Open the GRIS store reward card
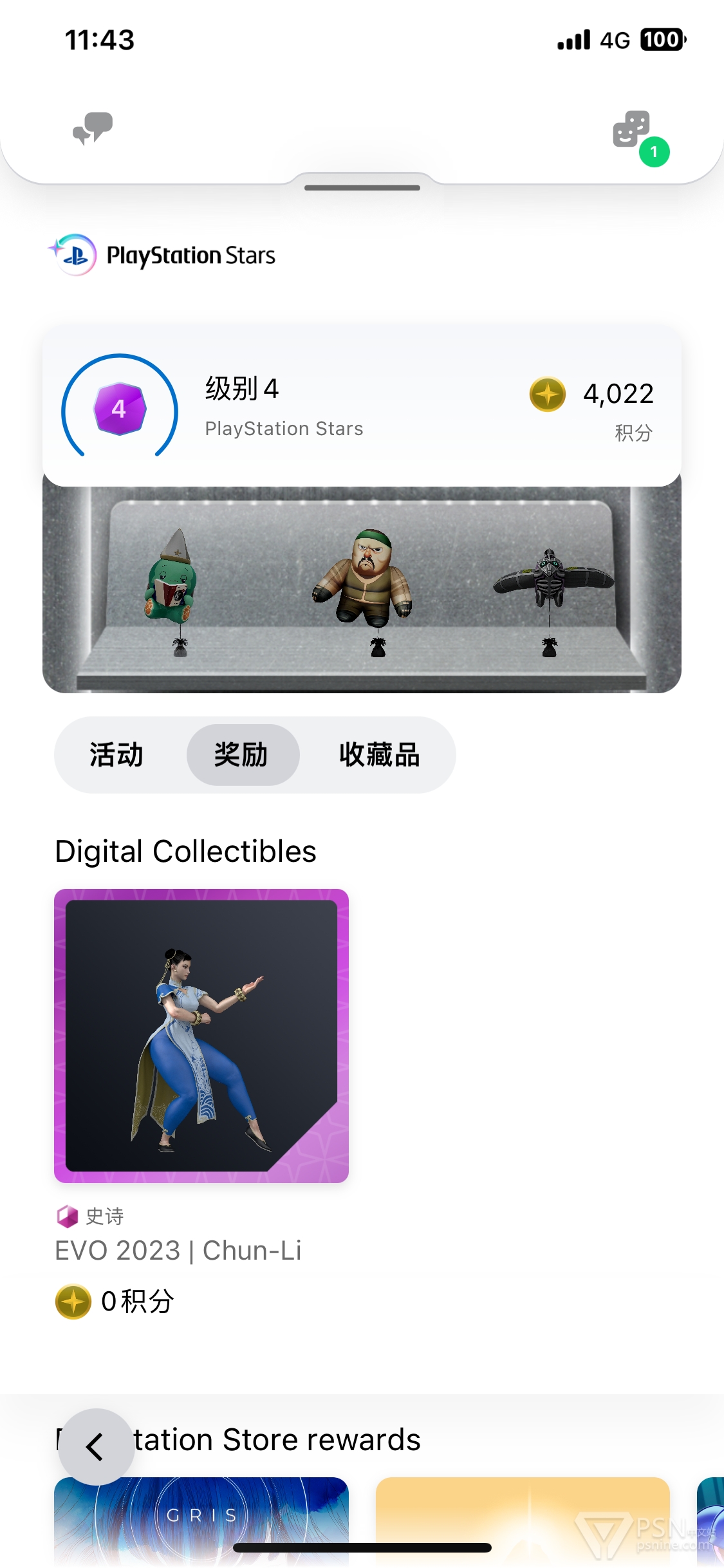Image resolution: width=724 pixels, height=1568 pixels. point(201,1522)
